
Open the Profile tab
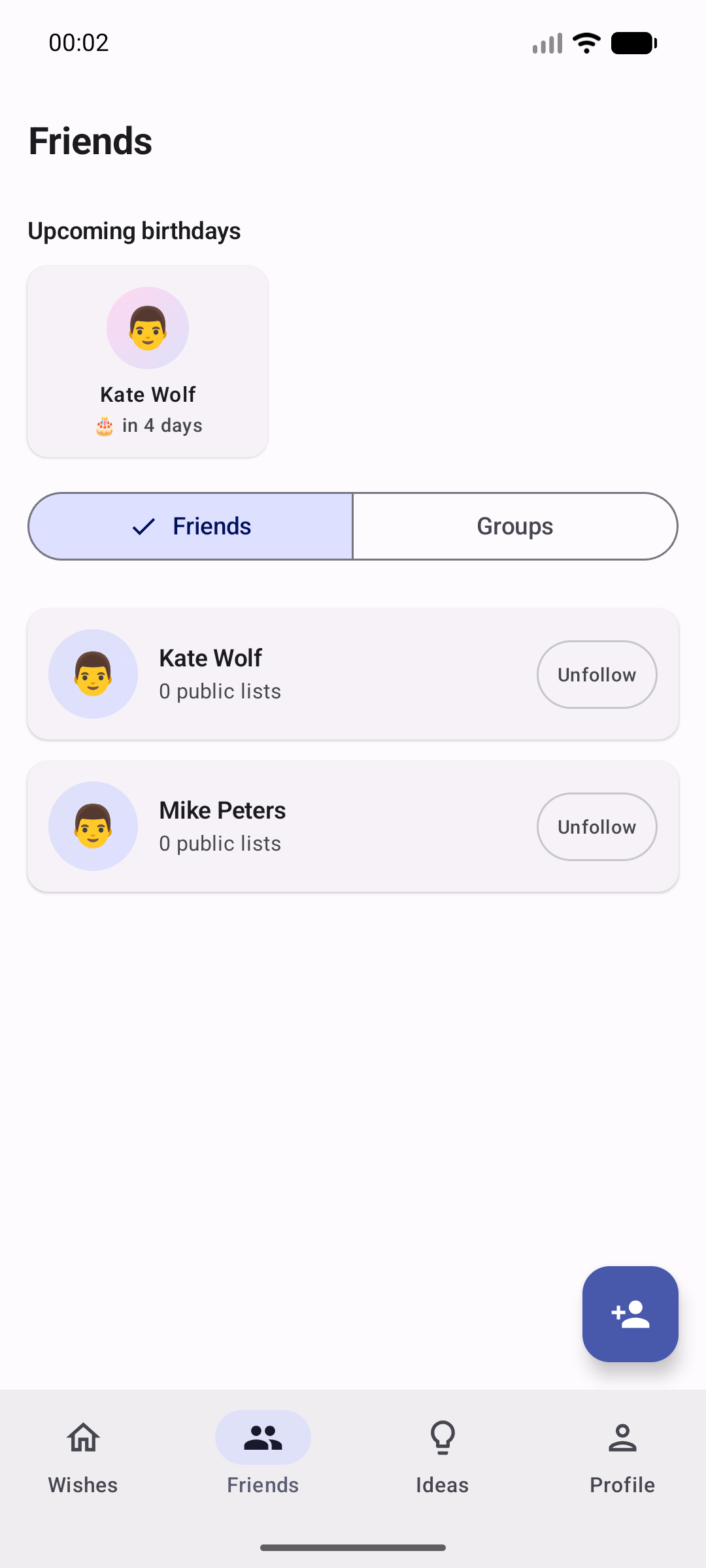coord(622,1456)
